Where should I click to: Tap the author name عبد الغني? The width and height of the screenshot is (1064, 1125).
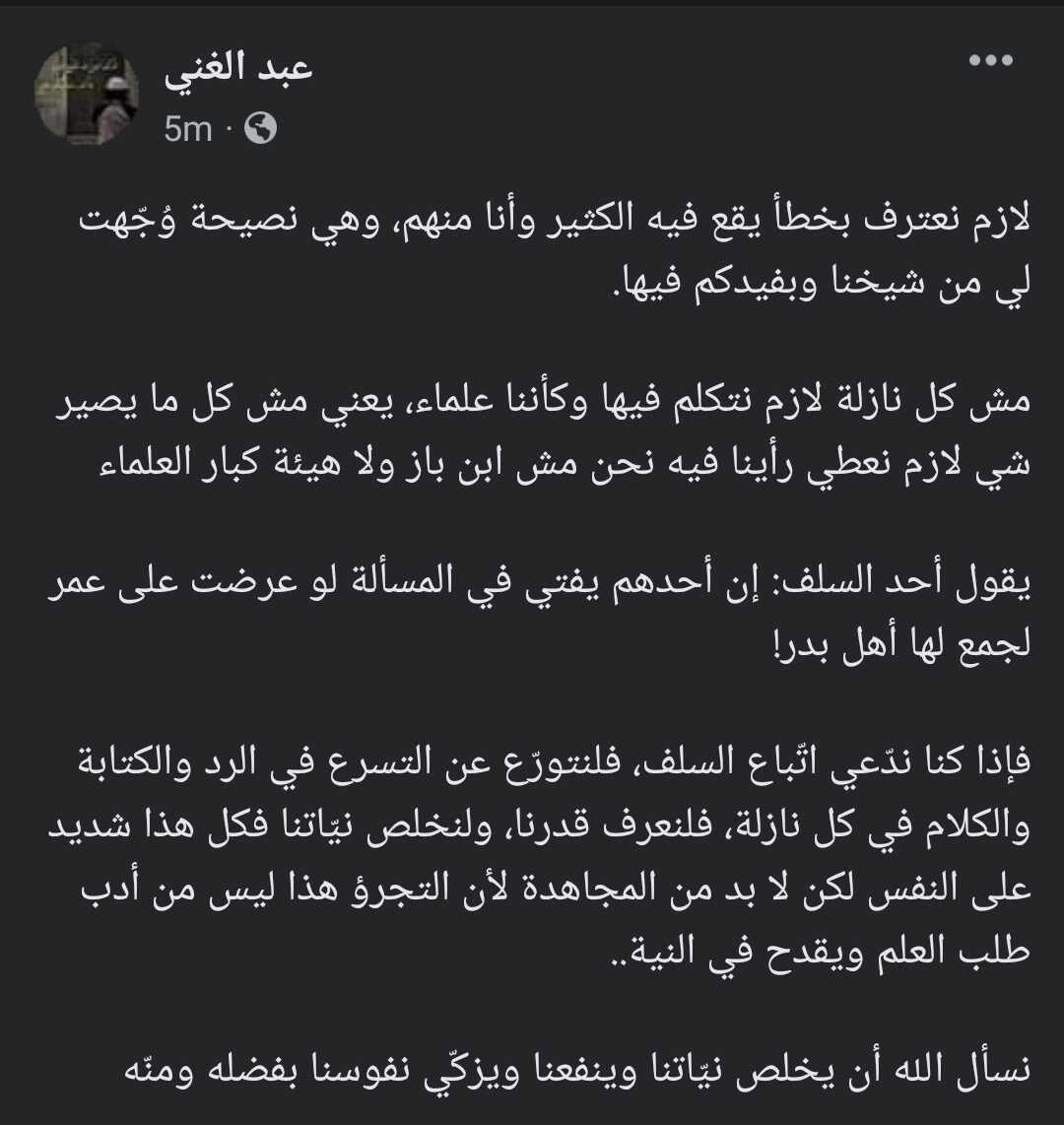[x=238, y=69]
